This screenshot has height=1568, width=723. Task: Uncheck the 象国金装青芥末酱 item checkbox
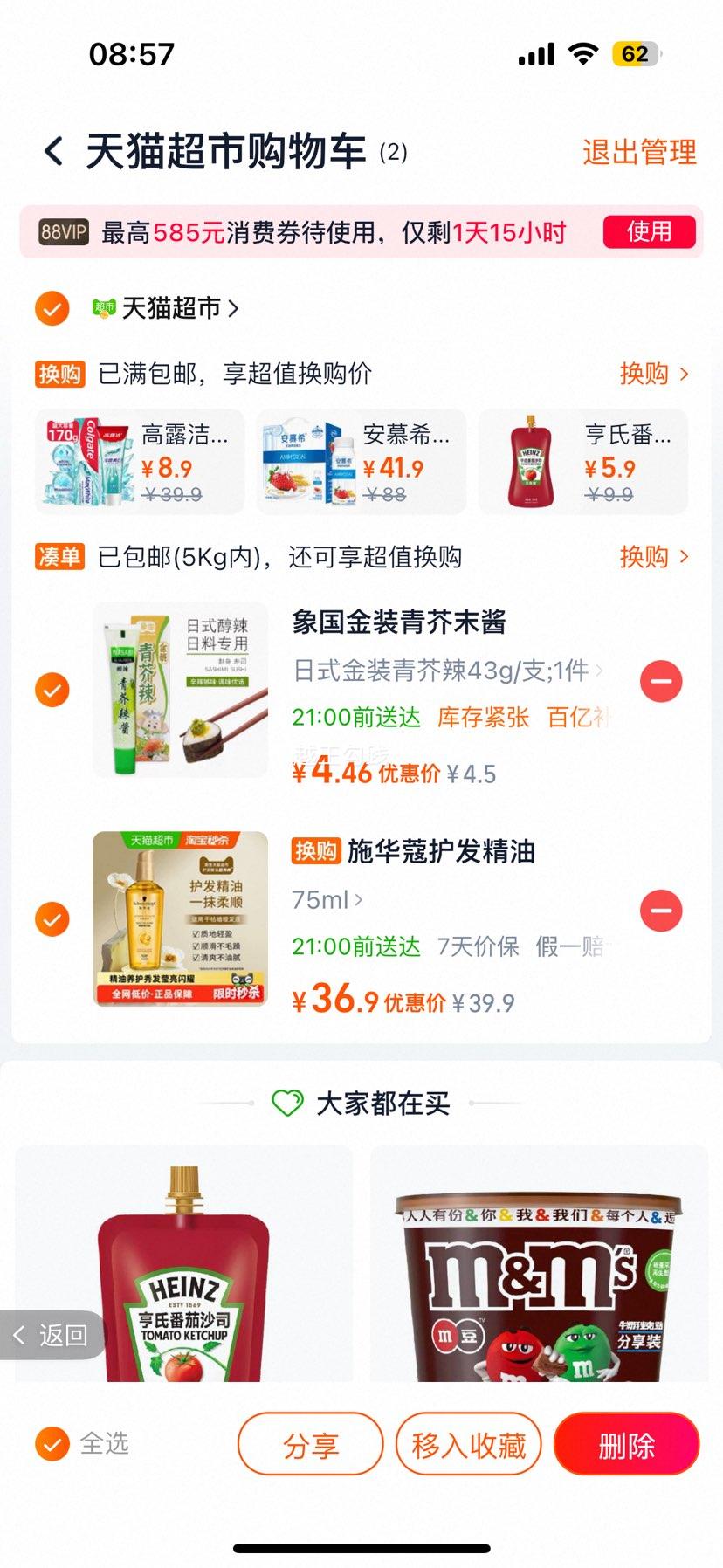point(51,690)
